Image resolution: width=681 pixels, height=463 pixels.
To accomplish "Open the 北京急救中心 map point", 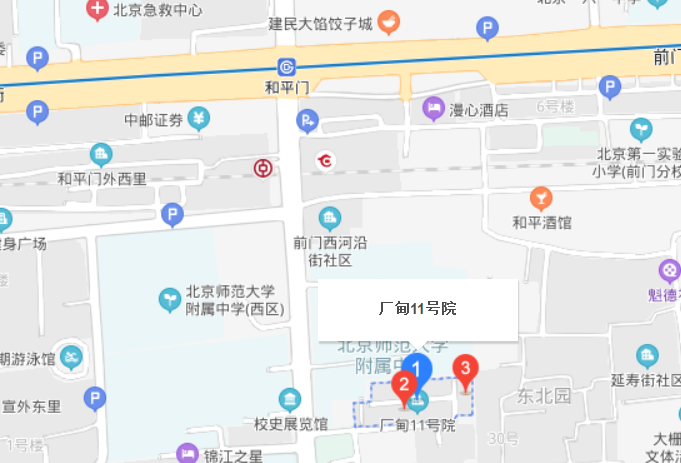I will point(97,11).
